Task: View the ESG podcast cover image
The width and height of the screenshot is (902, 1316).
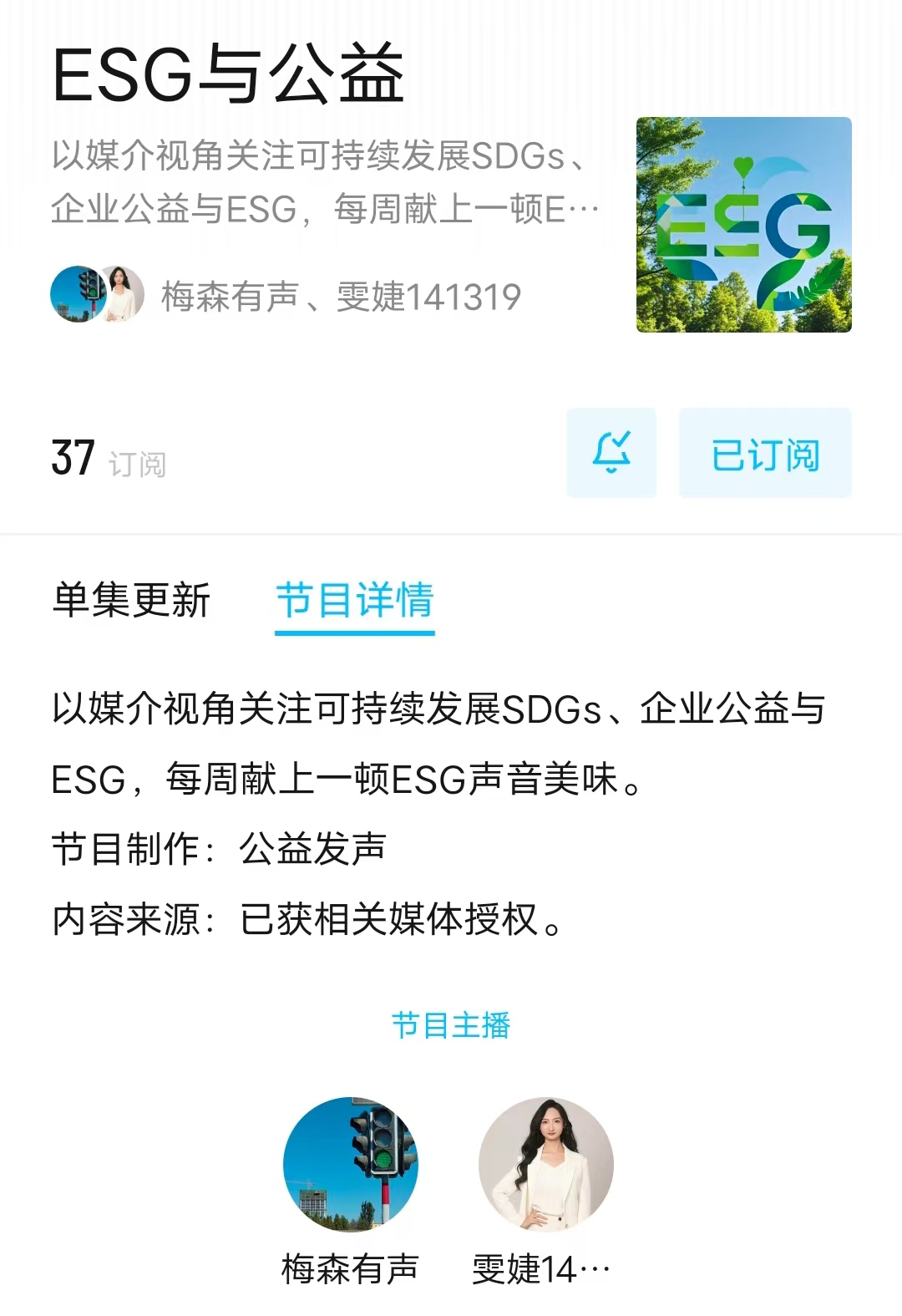Action: pyautogui.click(x=743, y=225)
